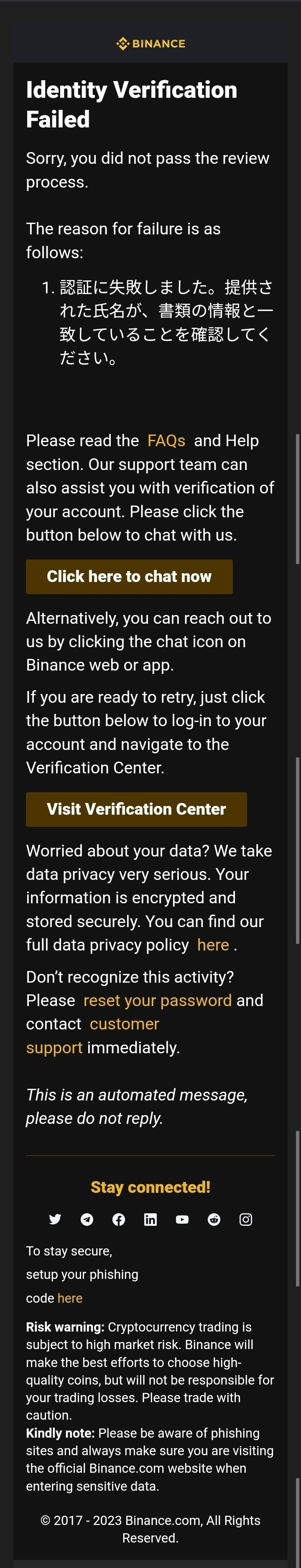Tap Click here to chat now button
The width and height of the screenshot is (301, 1568).
pyautogui.click(x=129, y=577)
